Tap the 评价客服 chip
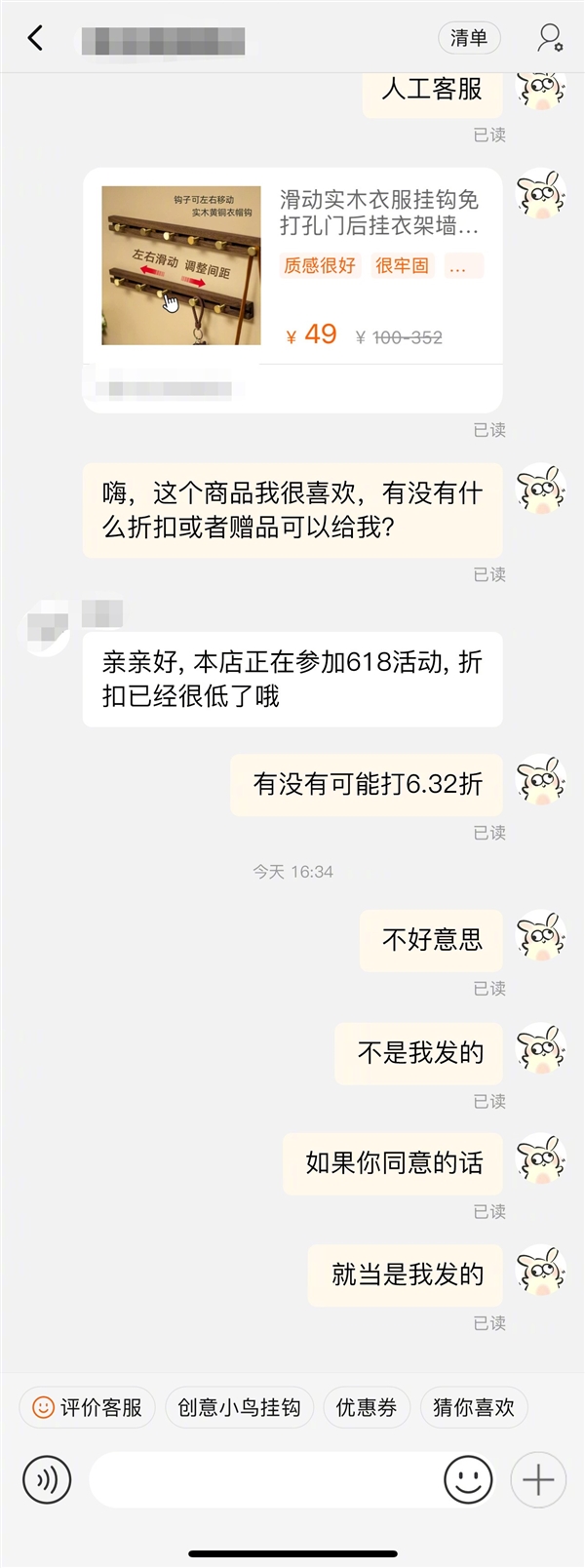Screen dimensions: 585x1568 click(88, 1407)
